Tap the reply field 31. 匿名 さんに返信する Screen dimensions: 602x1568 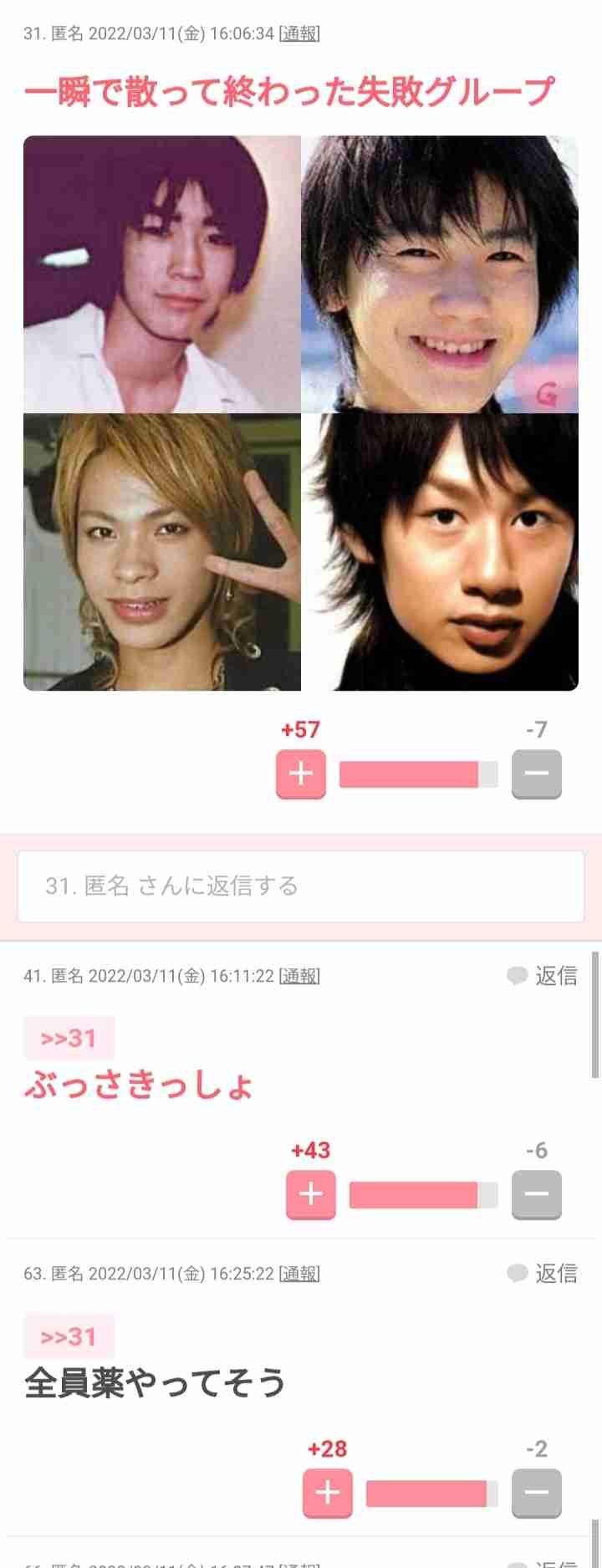coord(301,886)
